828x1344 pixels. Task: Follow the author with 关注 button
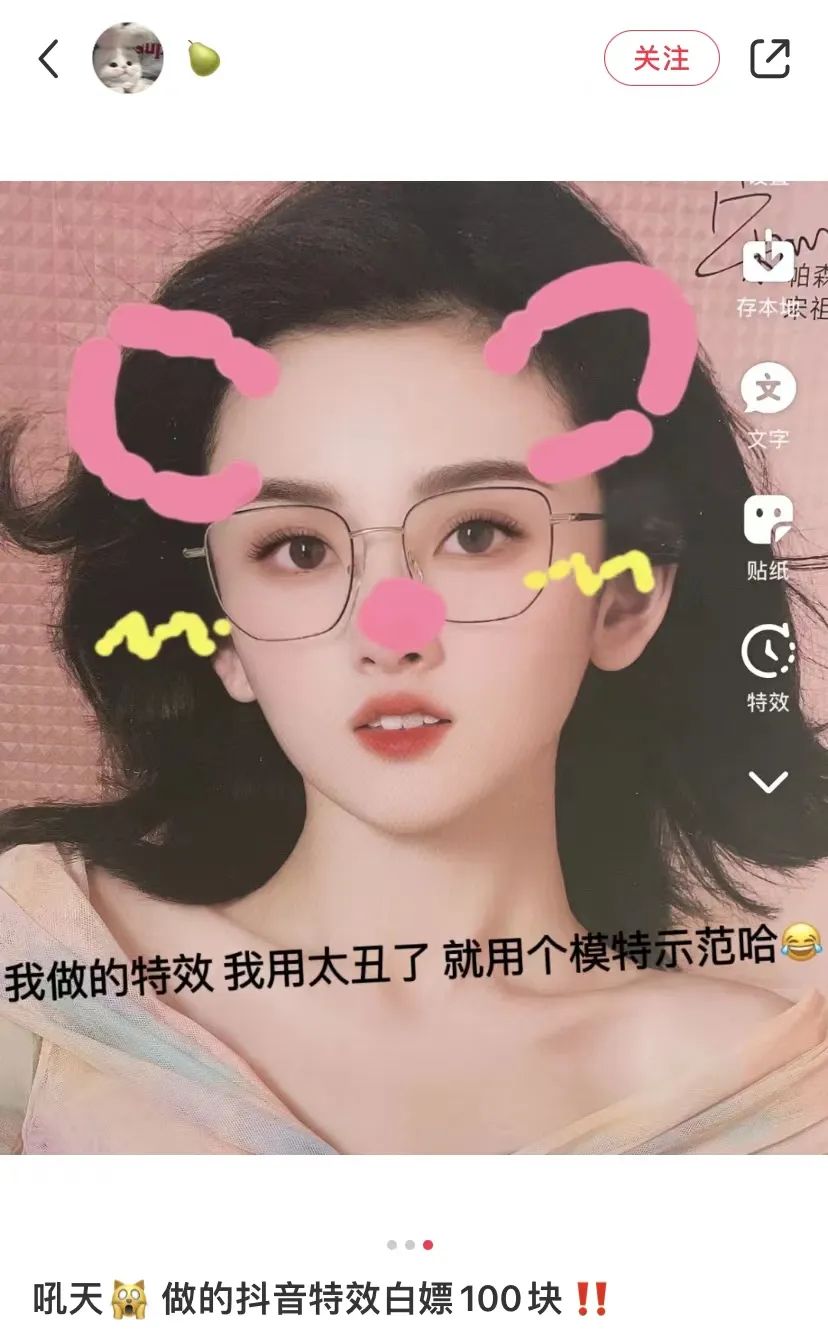pyautogui.click(x=661, y=59)
